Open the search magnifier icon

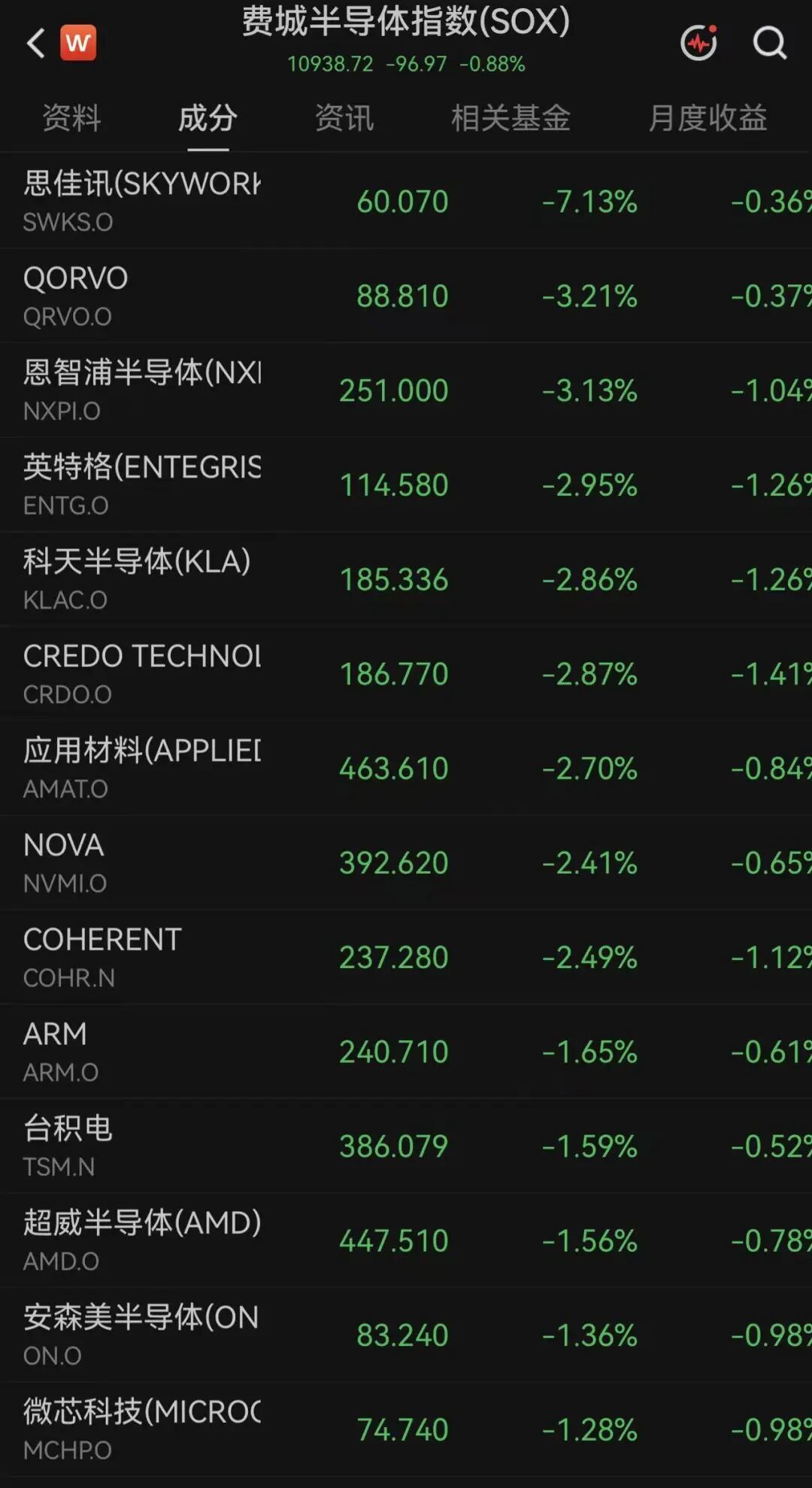click(770, 43)
